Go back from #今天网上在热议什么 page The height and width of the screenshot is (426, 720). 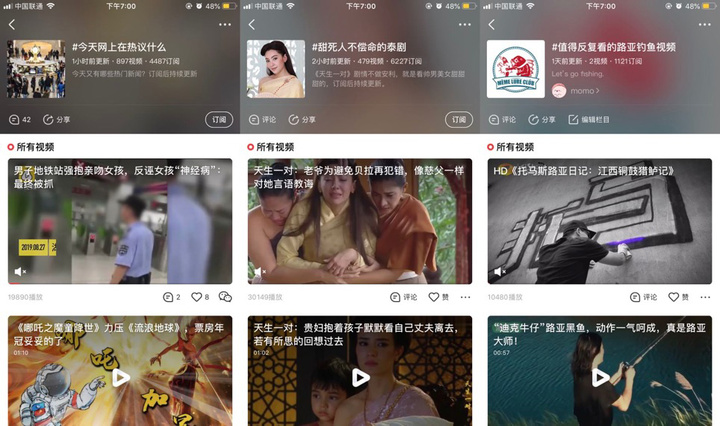(12, 24)
